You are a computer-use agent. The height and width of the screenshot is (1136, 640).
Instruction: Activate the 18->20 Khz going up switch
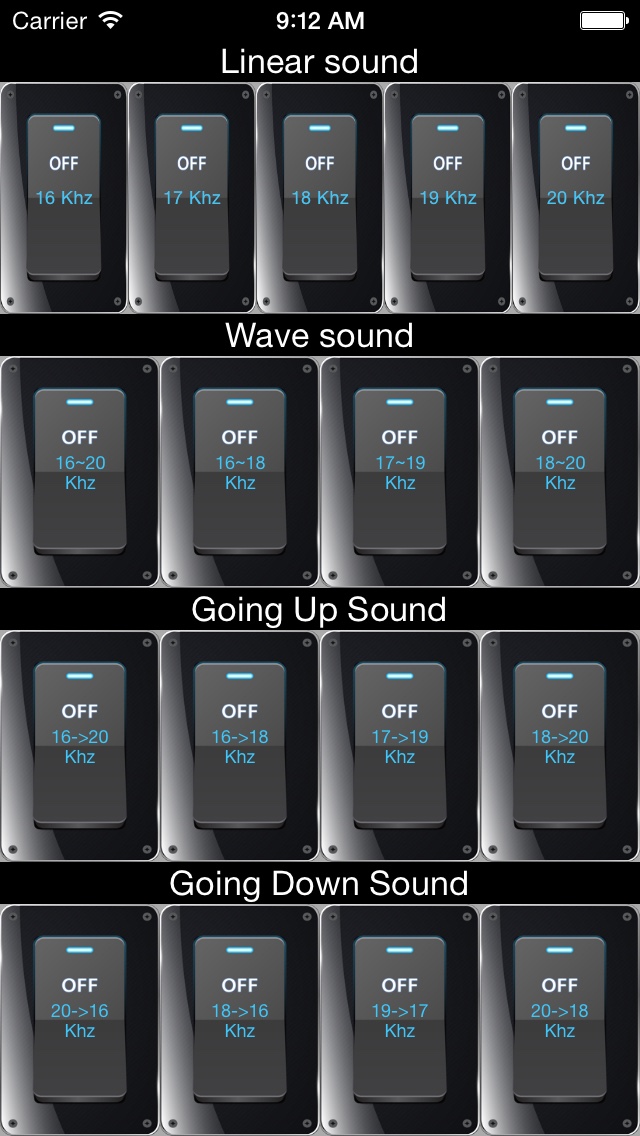point(560,744)
